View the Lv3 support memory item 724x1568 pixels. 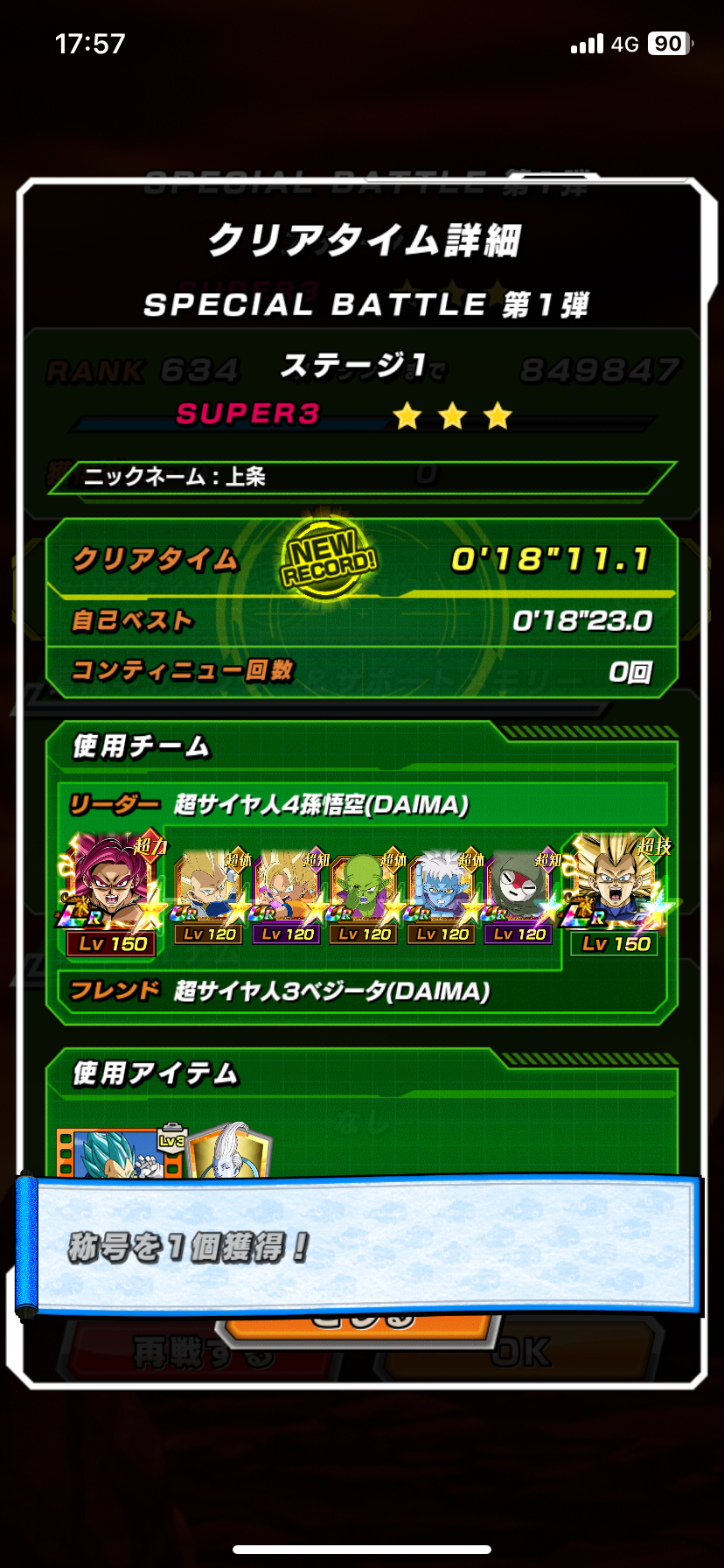pyautogui.click(x=118, y=1151)
